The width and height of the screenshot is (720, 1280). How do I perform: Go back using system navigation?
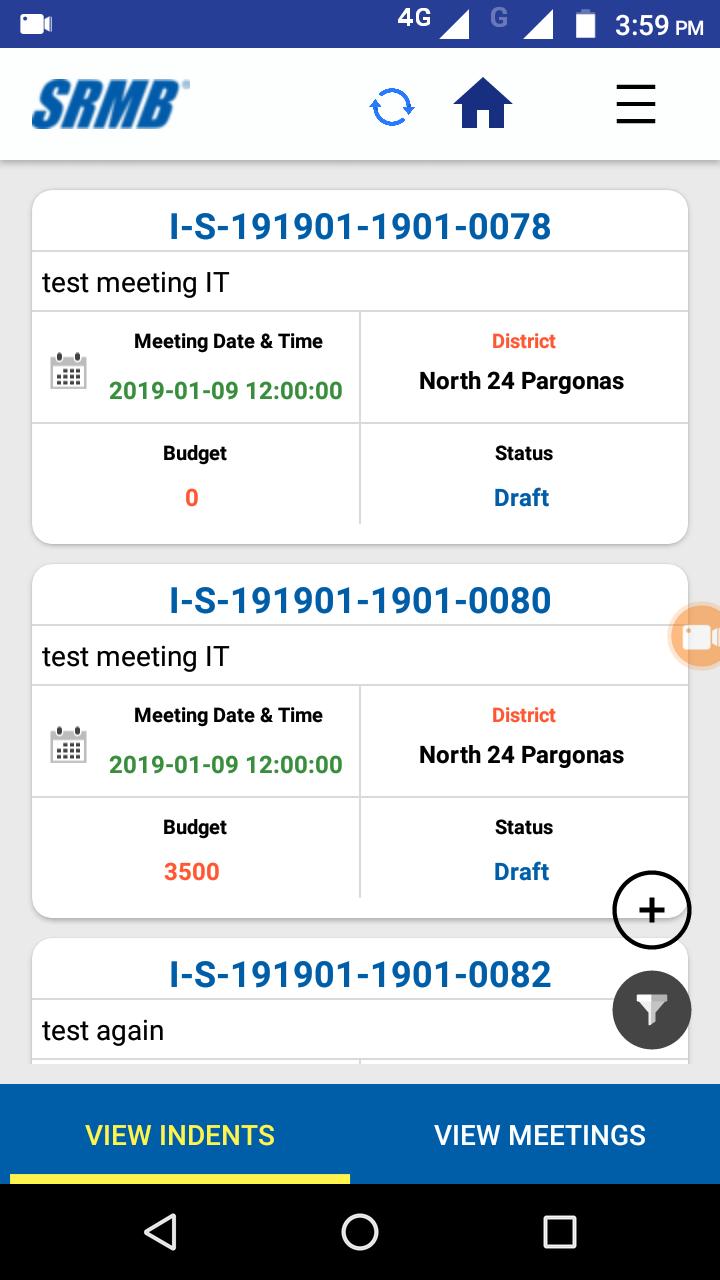[x=160, y=1232]
